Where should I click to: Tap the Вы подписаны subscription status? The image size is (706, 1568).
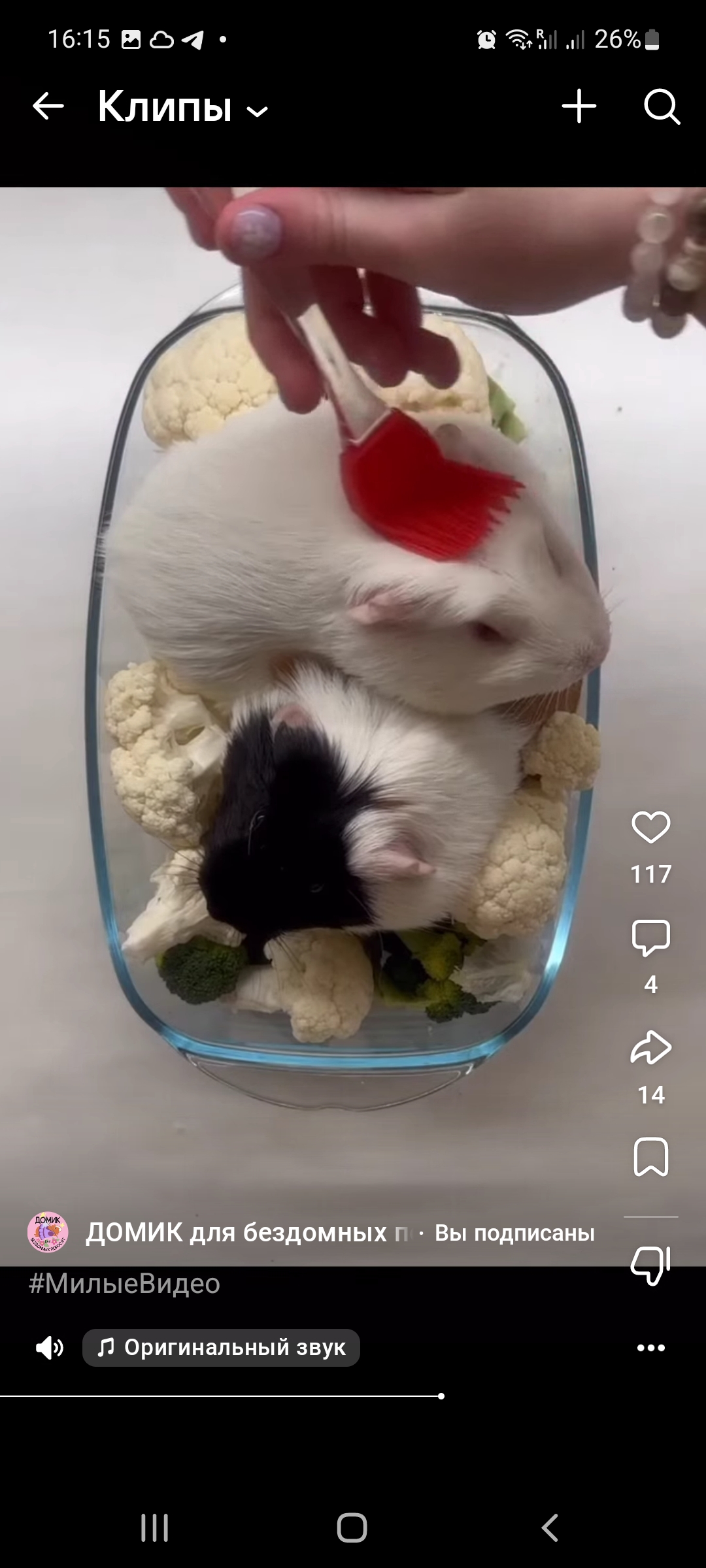tap(514, 1233)
